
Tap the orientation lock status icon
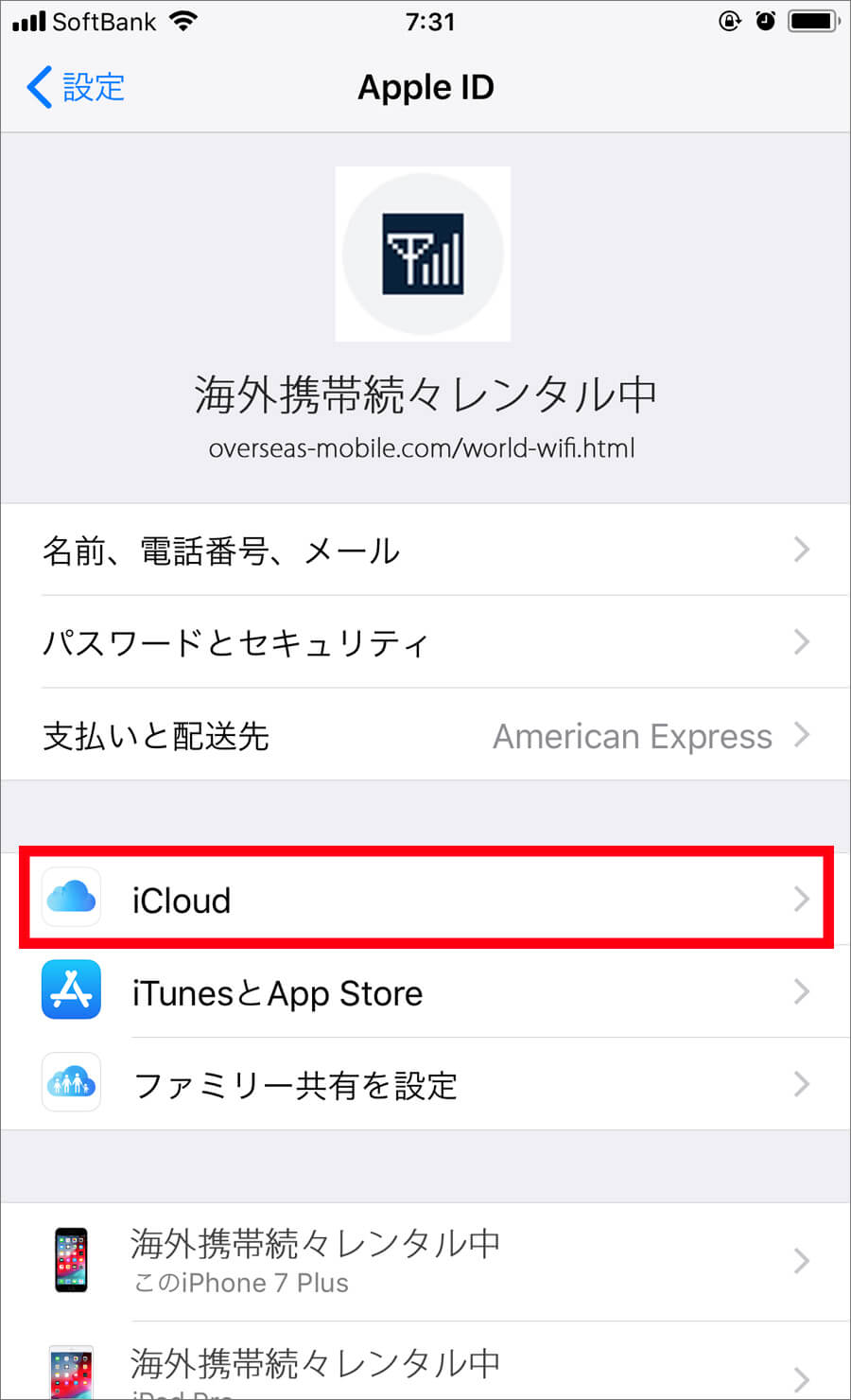point(728,21)
